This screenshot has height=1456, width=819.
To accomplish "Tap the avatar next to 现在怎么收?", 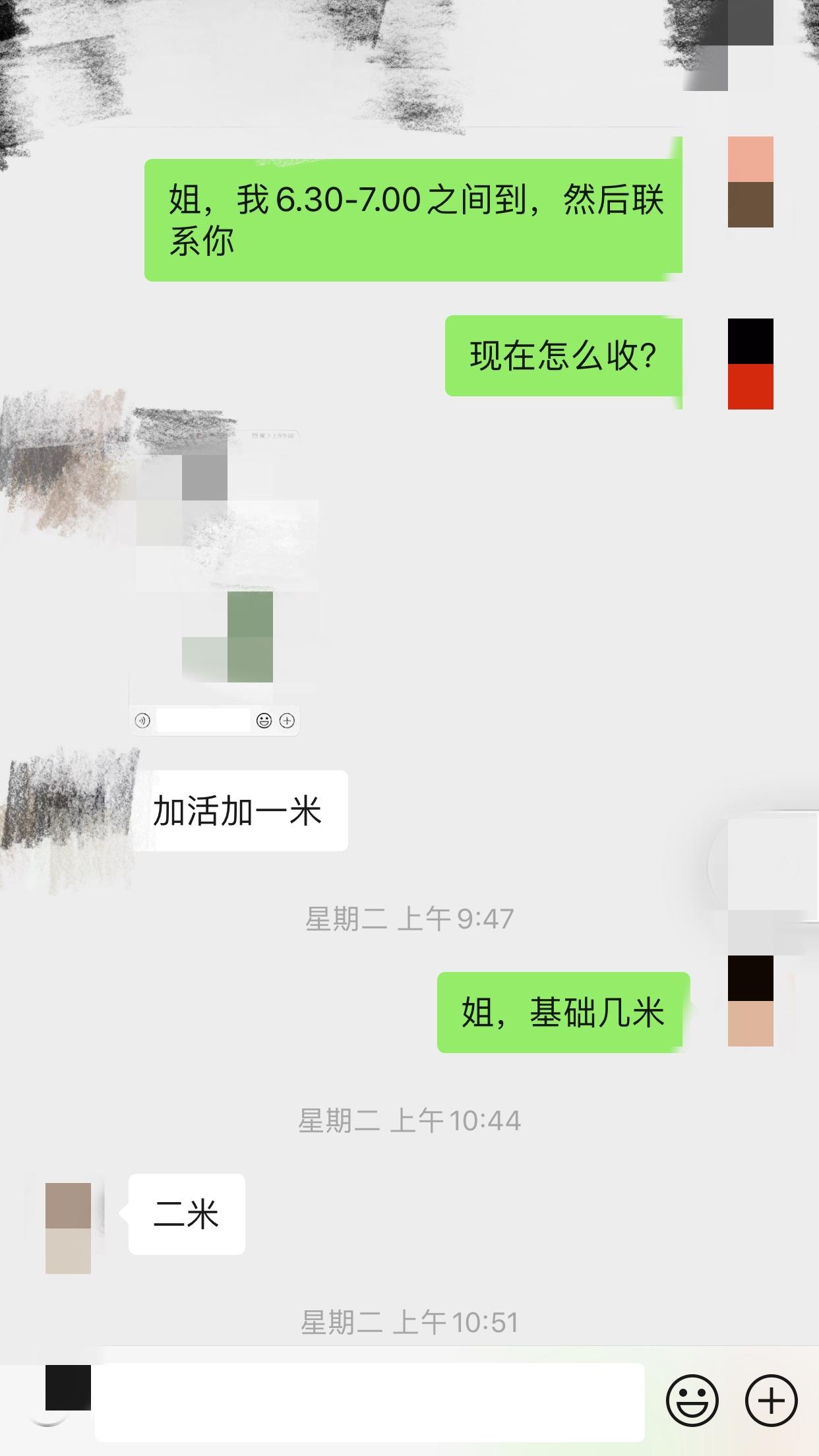I will coord(750,364).
